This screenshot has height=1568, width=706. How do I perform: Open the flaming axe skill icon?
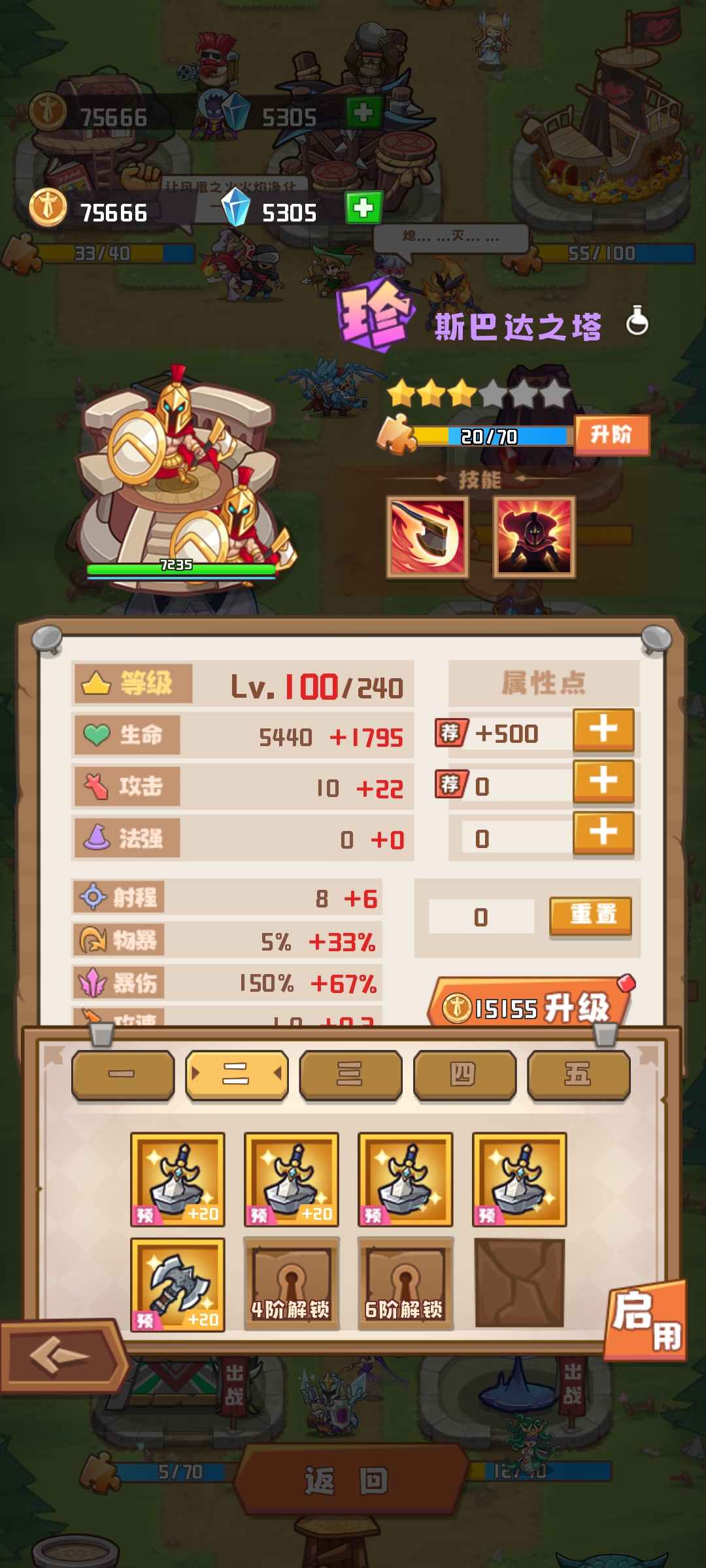pyautogui.click(x=428, y=537)
